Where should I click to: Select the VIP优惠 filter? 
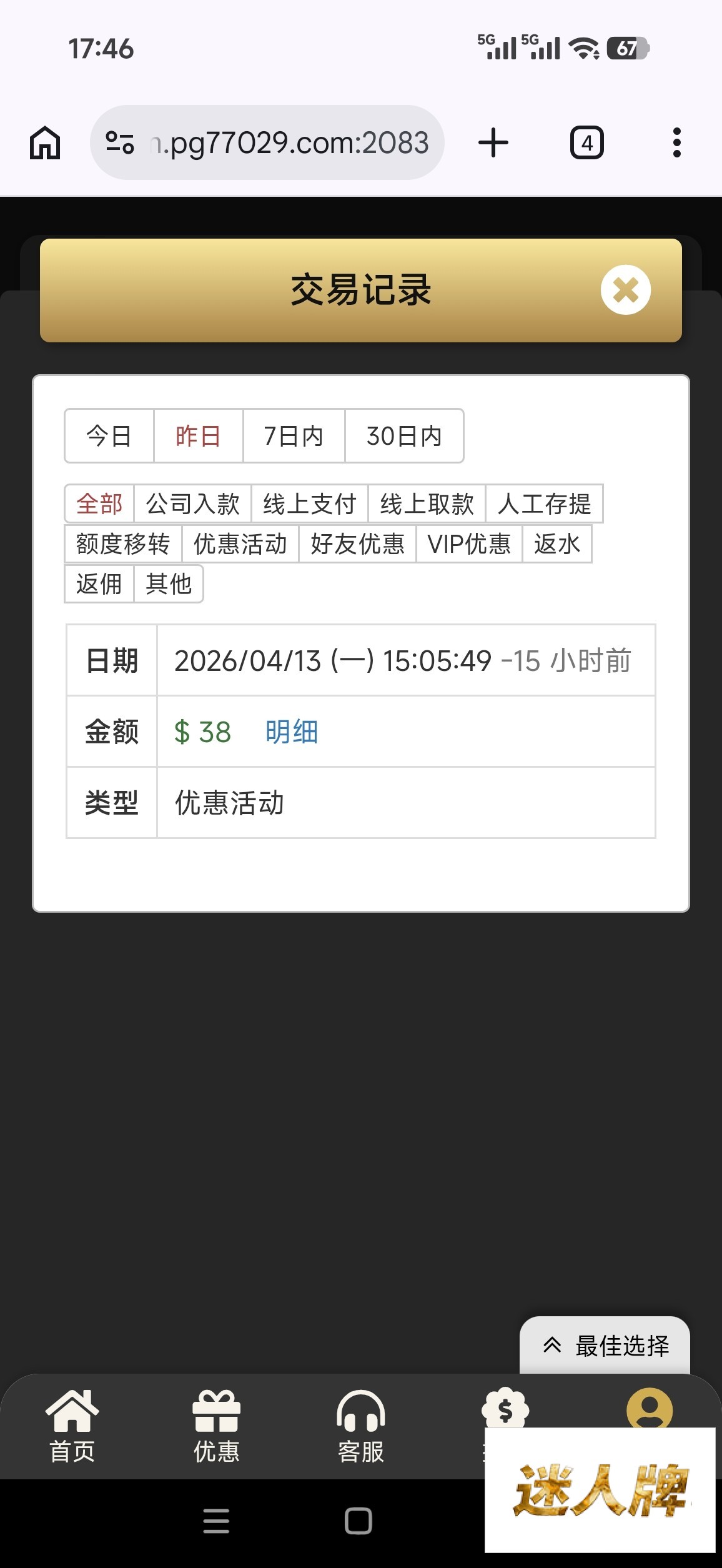(469, 543)
